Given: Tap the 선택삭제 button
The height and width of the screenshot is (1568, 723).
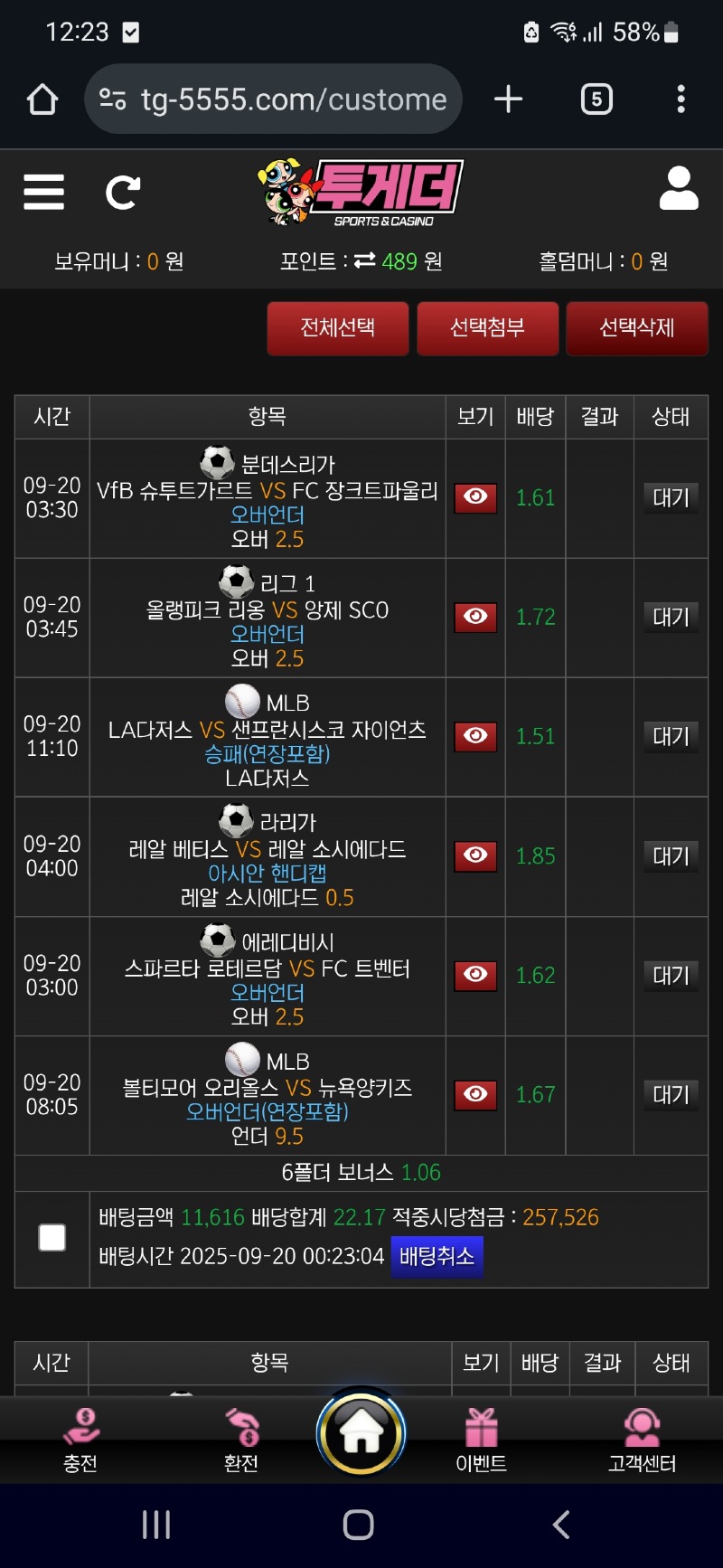Looking at the screenshot, I should pyautogui.click(x=637, y=328).
